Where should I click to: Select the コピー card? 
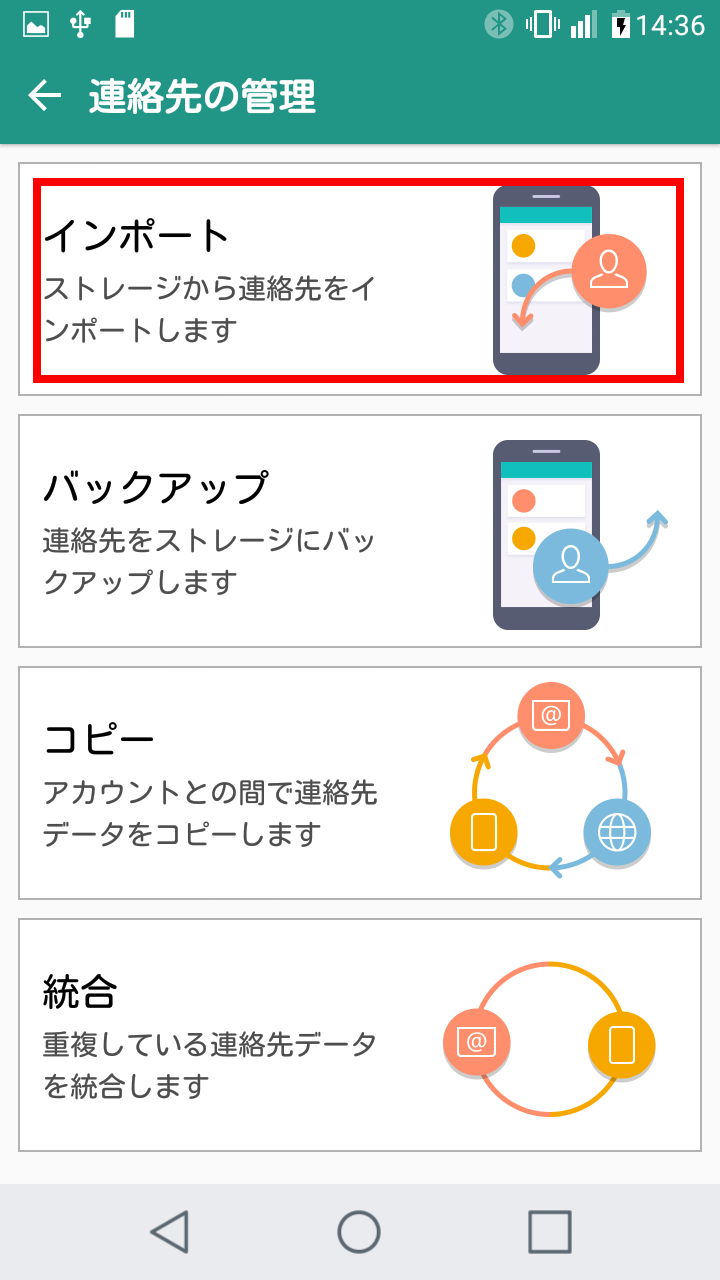pos(360,783)
